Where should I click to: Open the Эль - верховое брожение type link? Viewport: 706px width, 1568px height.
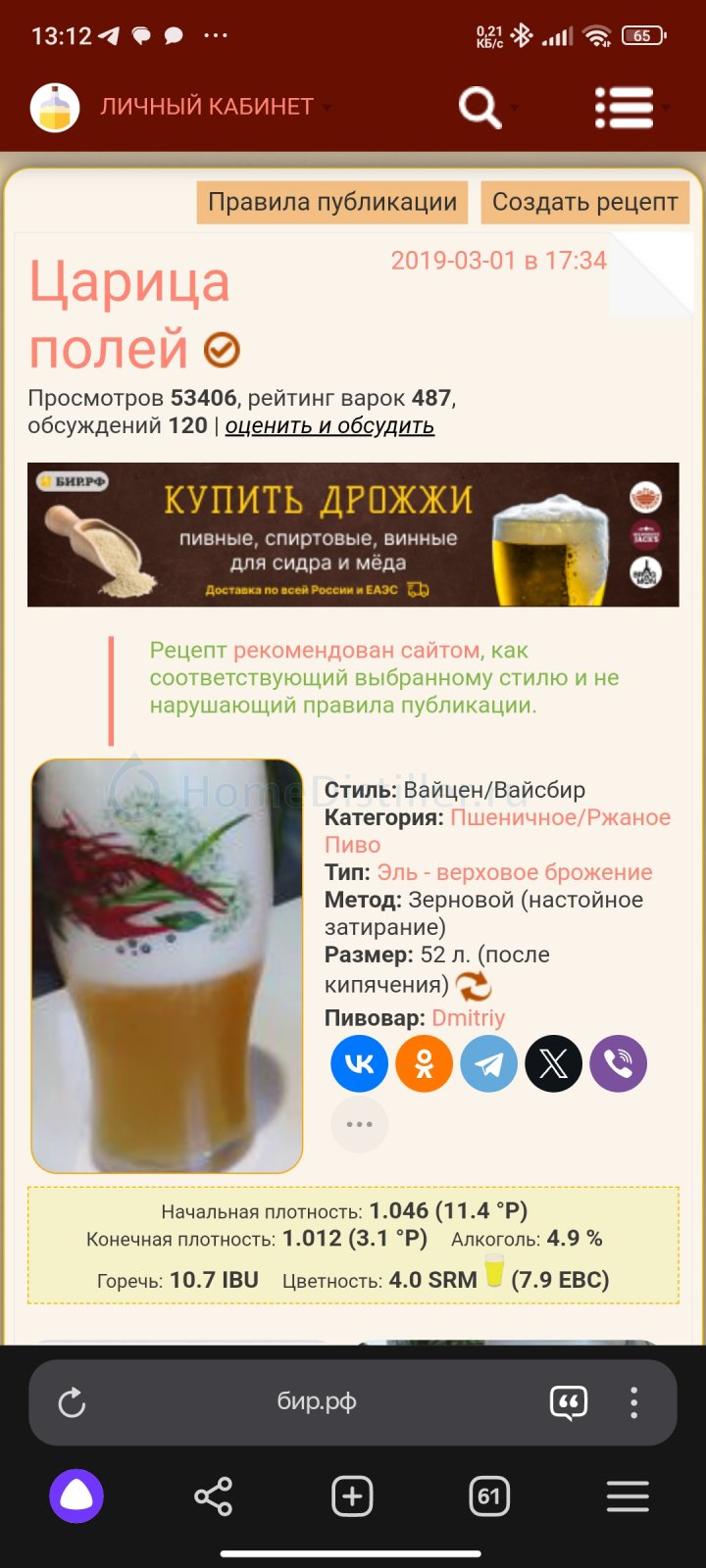tap(515, 872)
